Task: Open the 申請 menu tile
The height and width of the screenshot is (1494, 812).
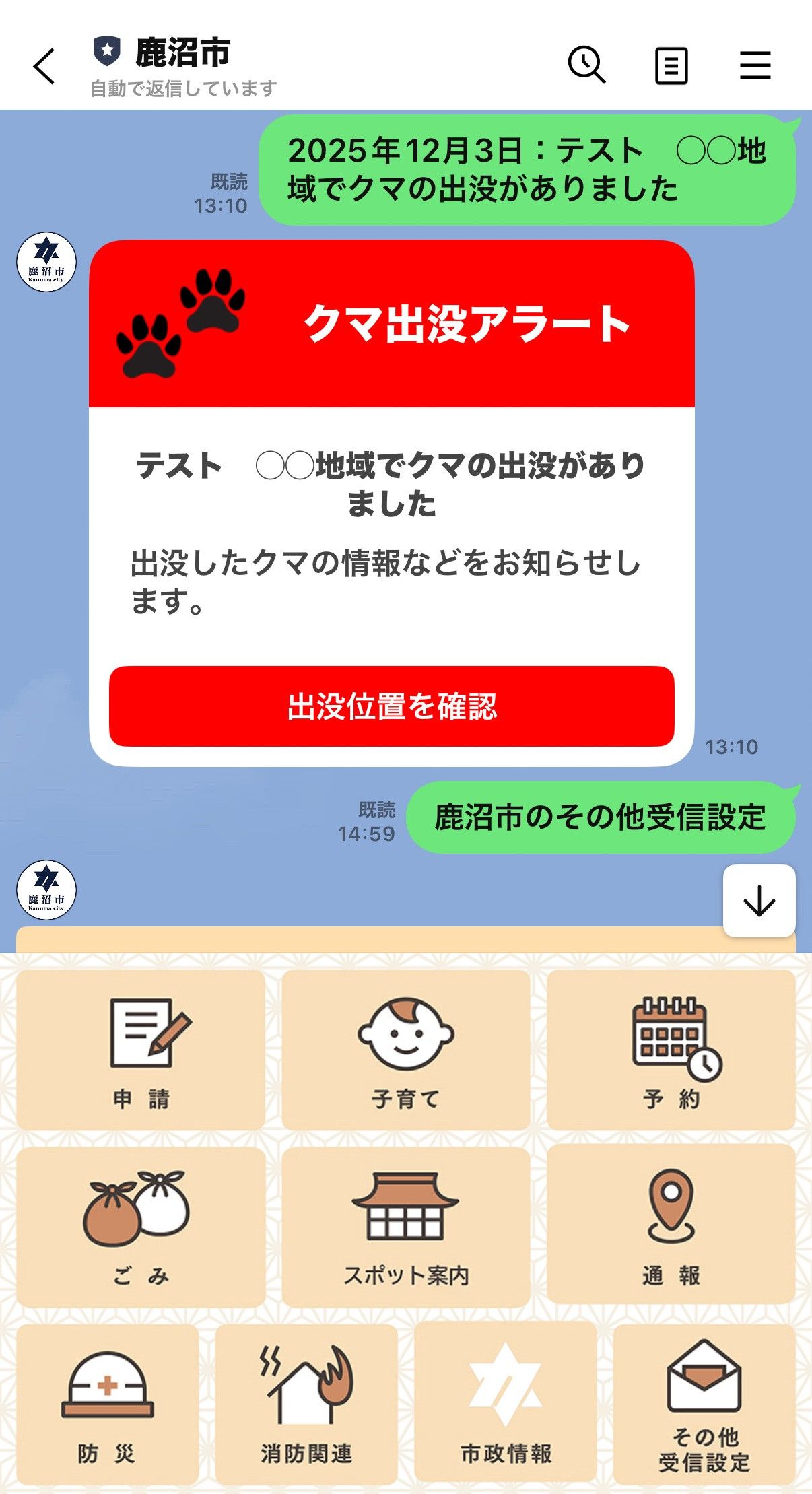Action: tap(141, 1052)
